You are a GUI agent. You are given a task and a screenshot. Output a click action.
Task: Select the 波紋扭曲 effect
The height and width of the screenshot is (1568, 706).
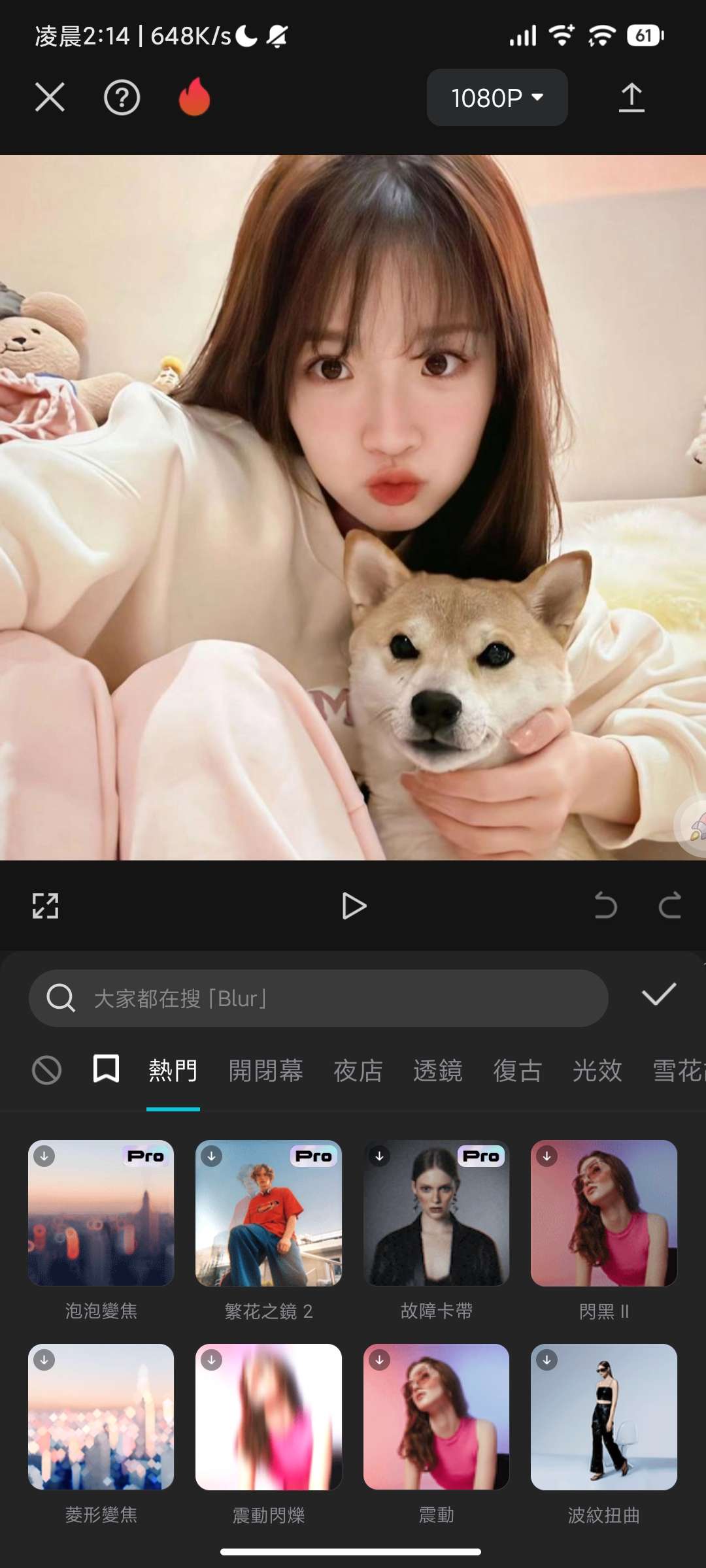[x=603, y=1417]
